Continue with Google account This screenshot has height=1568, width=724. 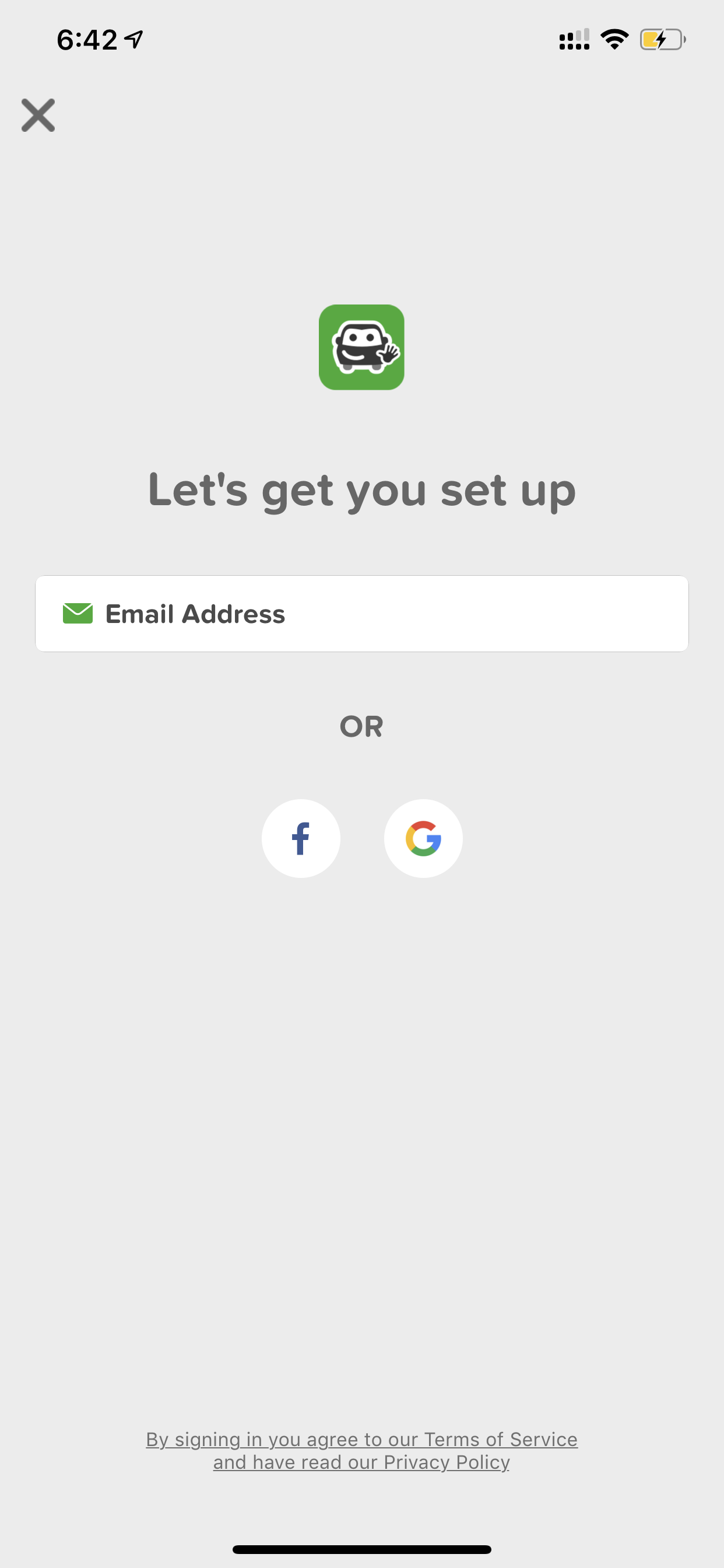[423, 838]
